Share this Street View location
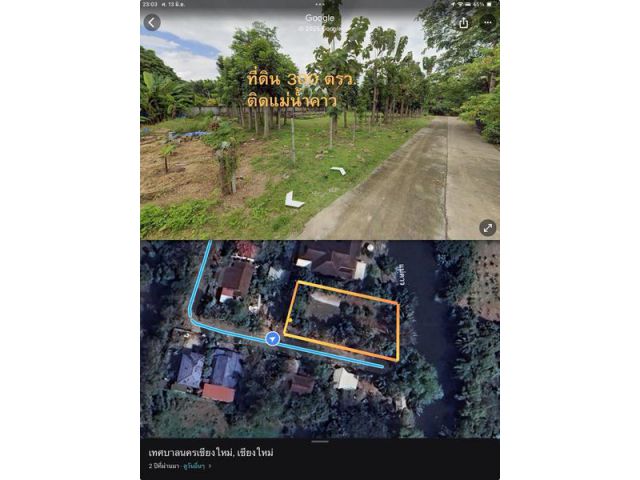Viewport: 640px width, 480px height. (464, 22)
